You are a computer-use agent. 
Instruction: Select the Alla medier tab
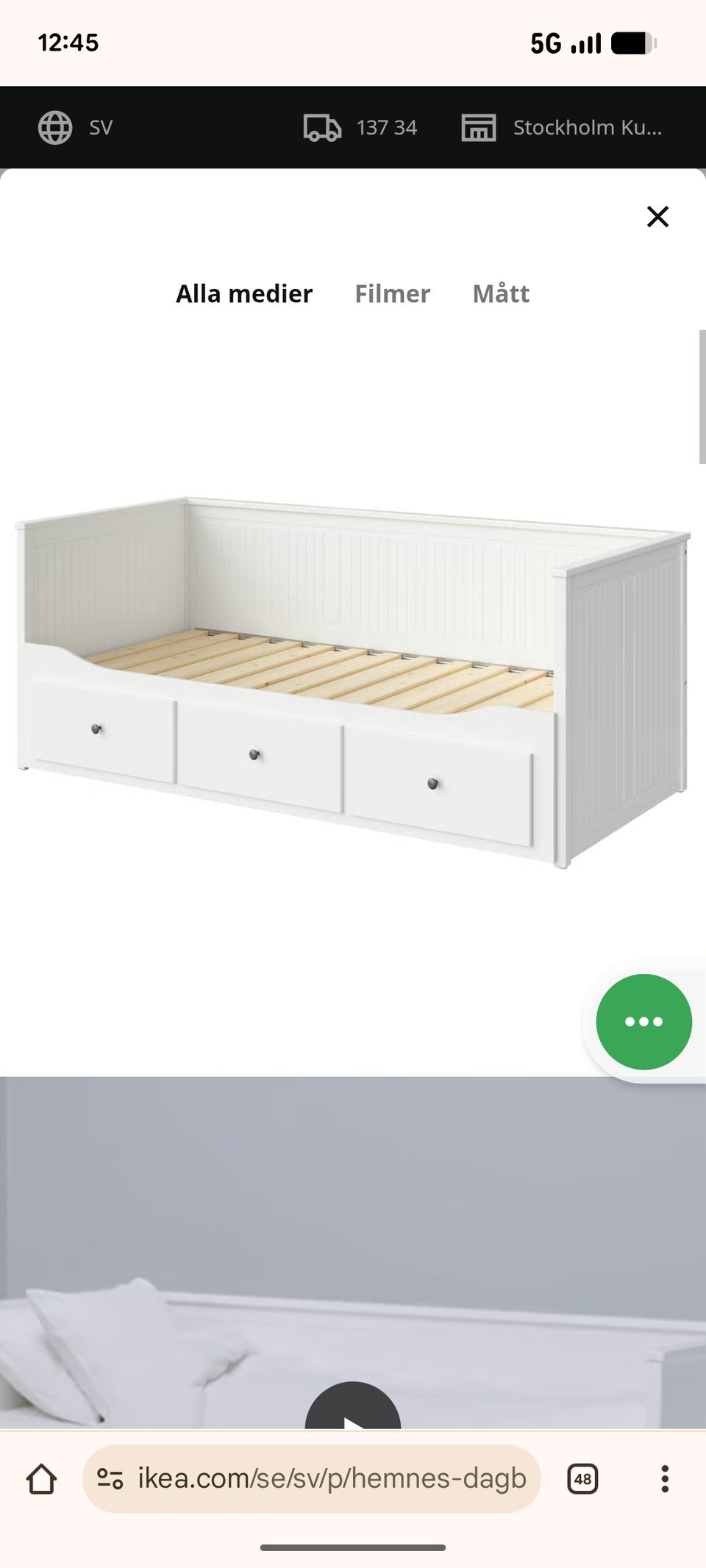click(x=244, y=294)
